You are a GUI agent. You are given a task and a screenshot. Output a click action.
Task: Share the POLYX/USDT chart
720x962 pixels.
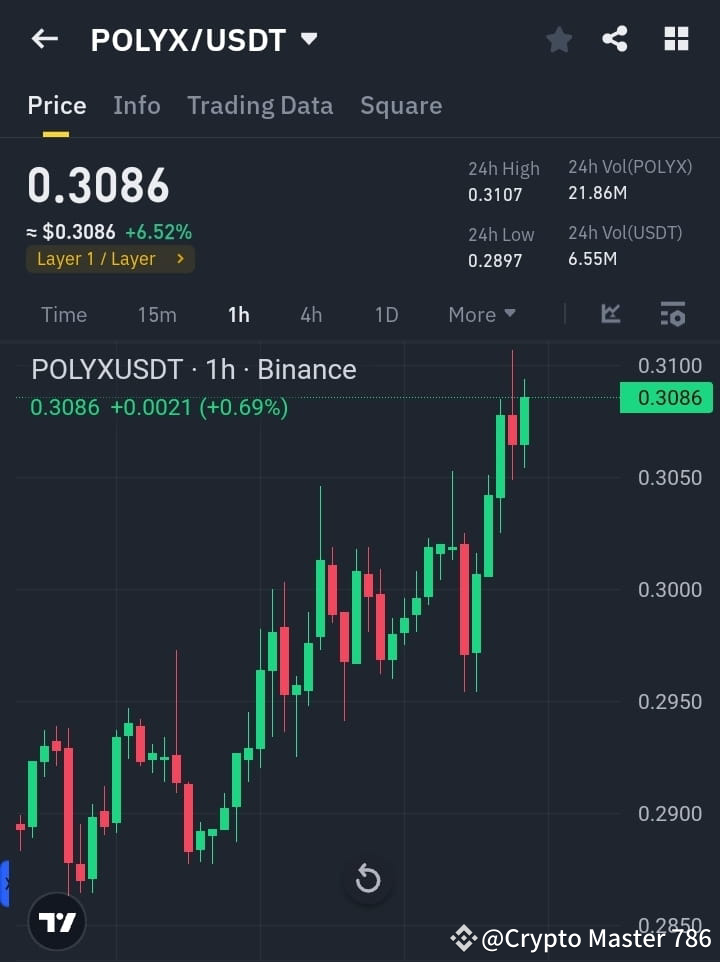615,39
